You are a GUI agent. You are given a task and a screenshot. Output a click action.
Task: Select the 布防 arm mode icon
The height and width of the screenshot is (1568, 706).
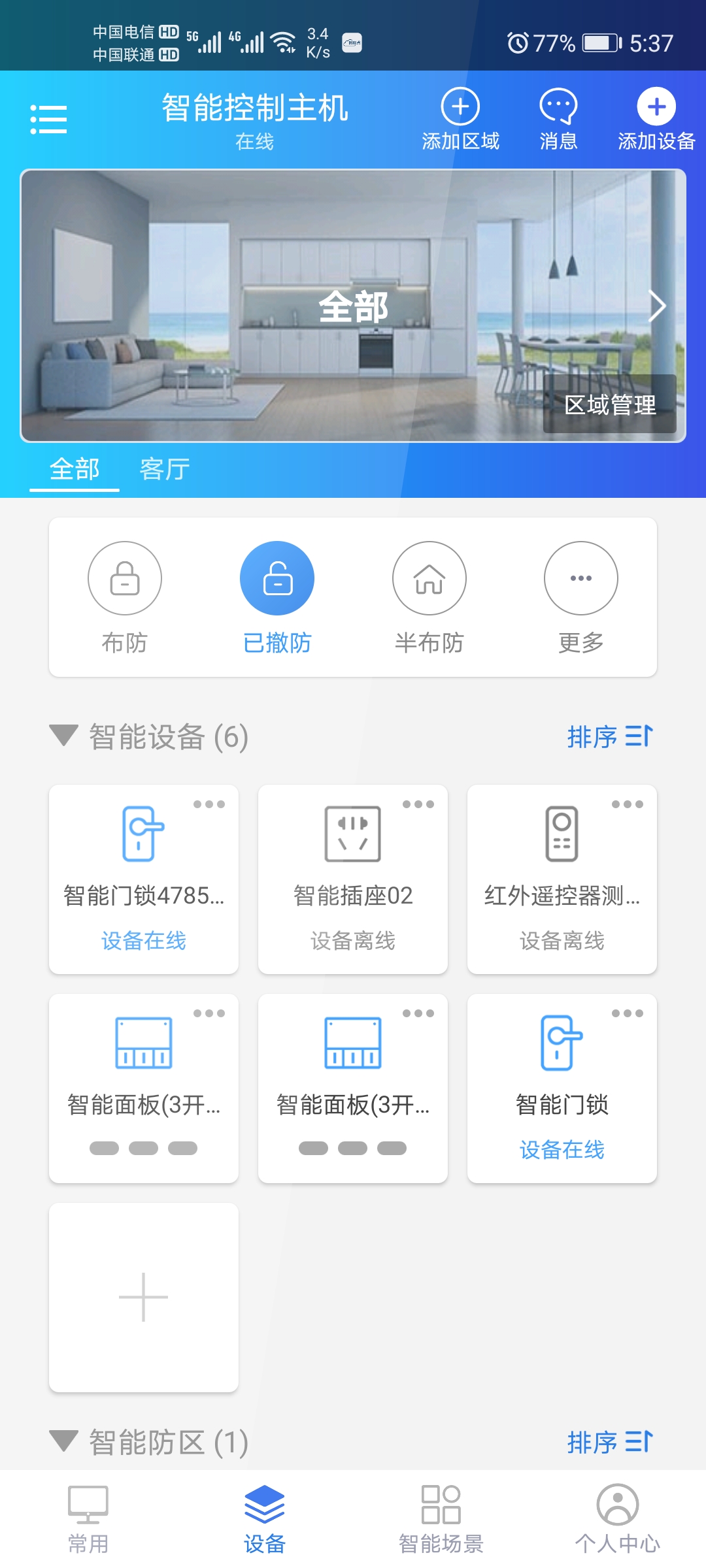[124, 578]
